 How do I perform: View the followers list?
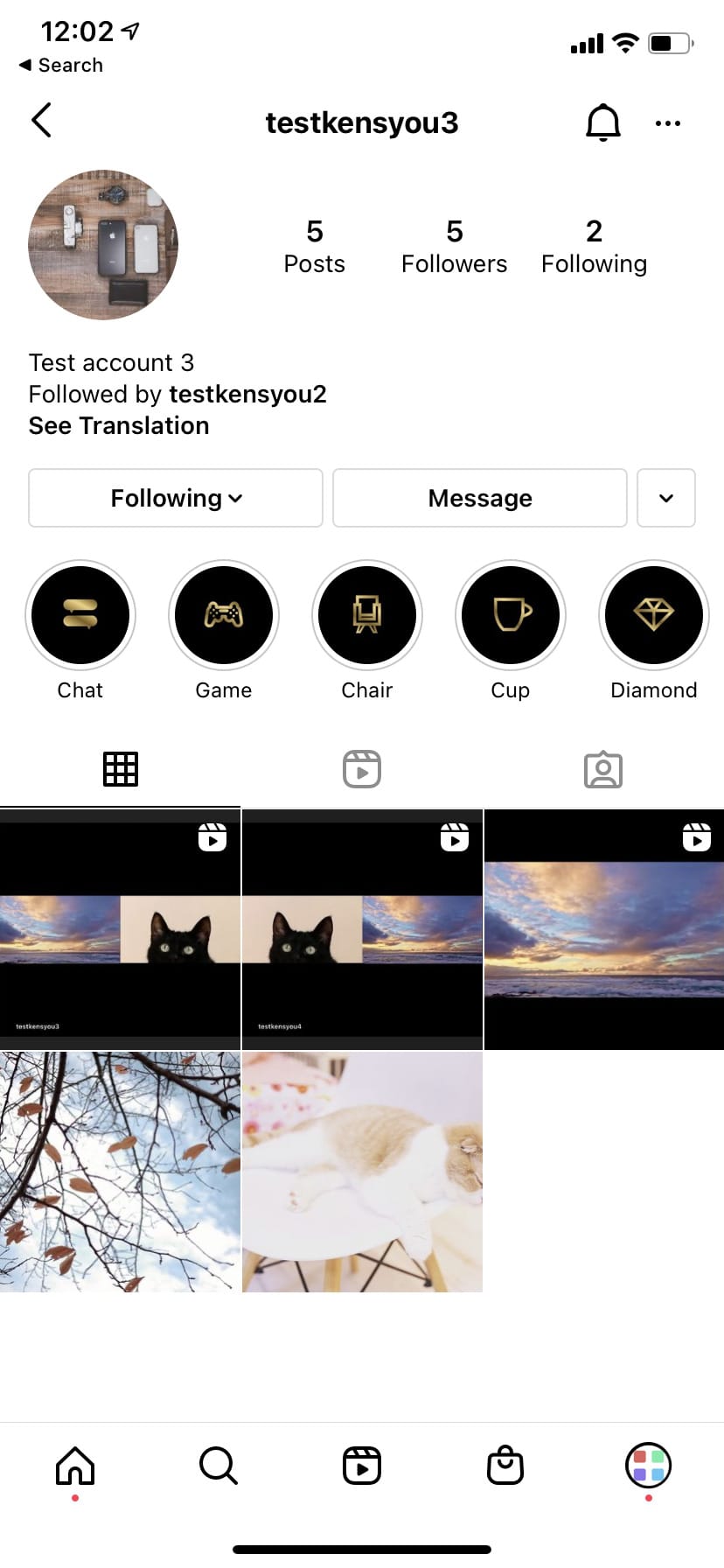click(454, 247)
